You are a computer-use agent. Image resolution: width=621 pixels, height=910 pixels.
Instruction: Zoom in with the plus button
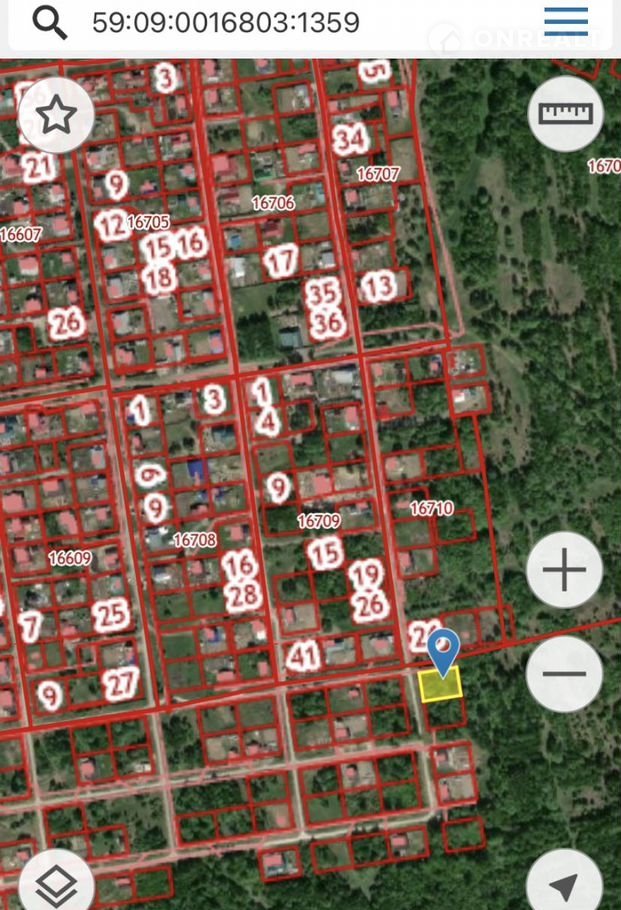point(564,571)
